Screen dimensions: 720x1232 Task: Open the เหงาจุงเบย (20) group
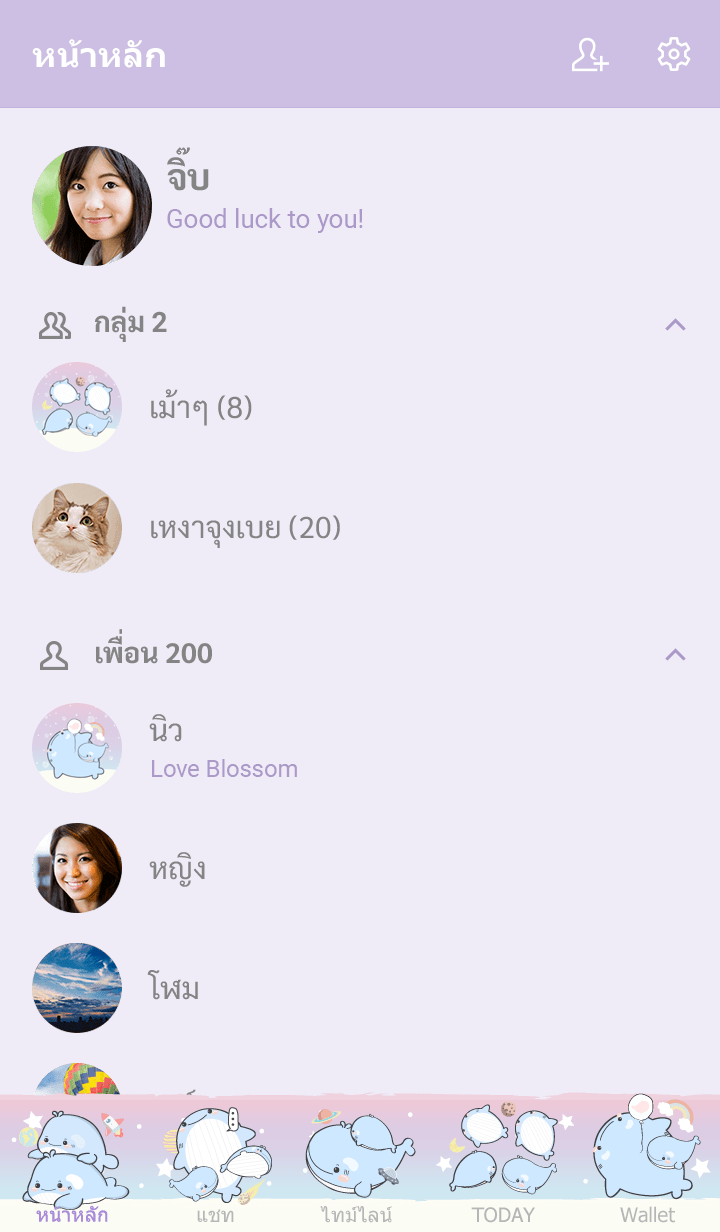245,528
